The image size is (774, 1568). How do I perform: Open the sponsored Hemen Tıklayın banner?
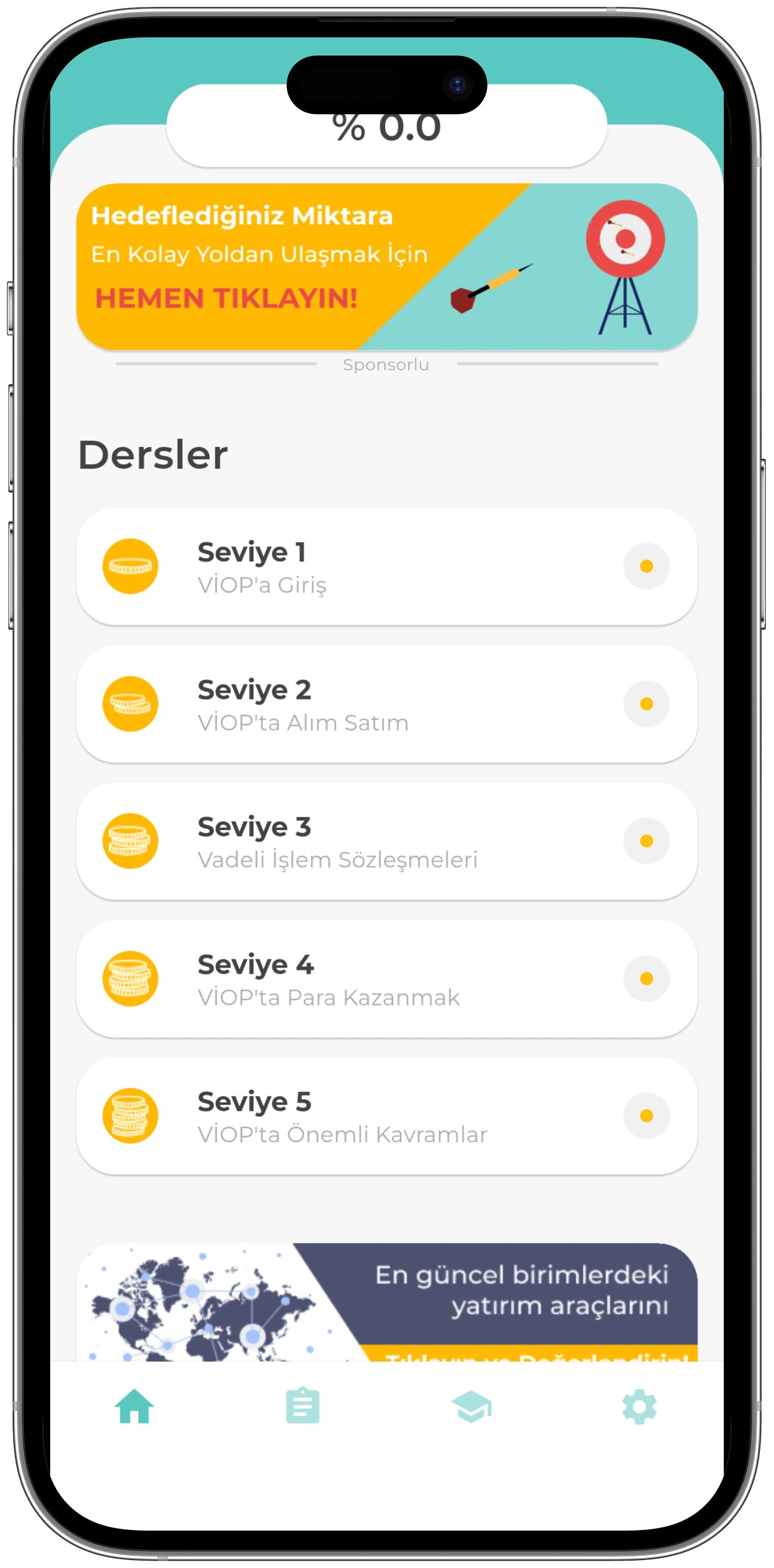pyautogui.click(x=386, y=266)
